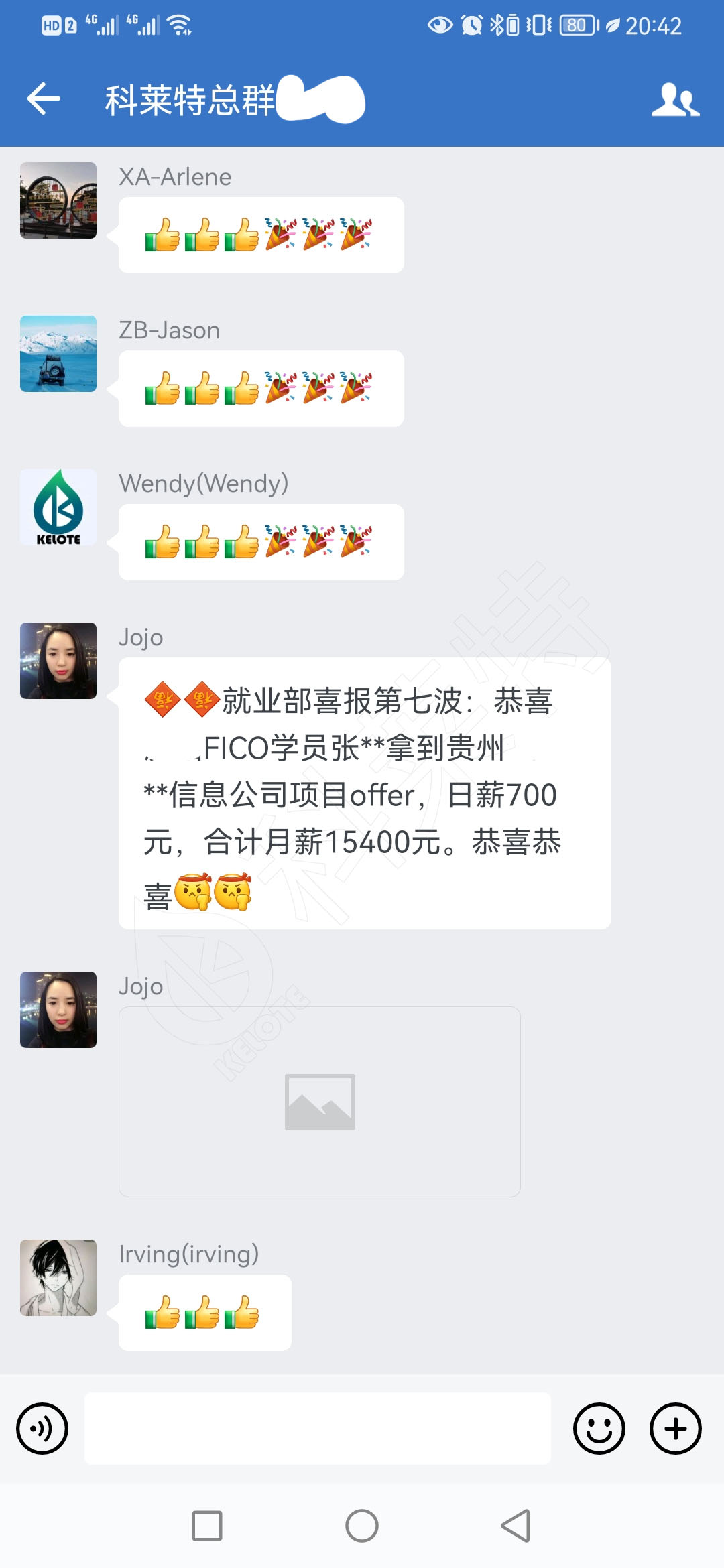Open ZB-Jason's profile picture

point(58,354)
